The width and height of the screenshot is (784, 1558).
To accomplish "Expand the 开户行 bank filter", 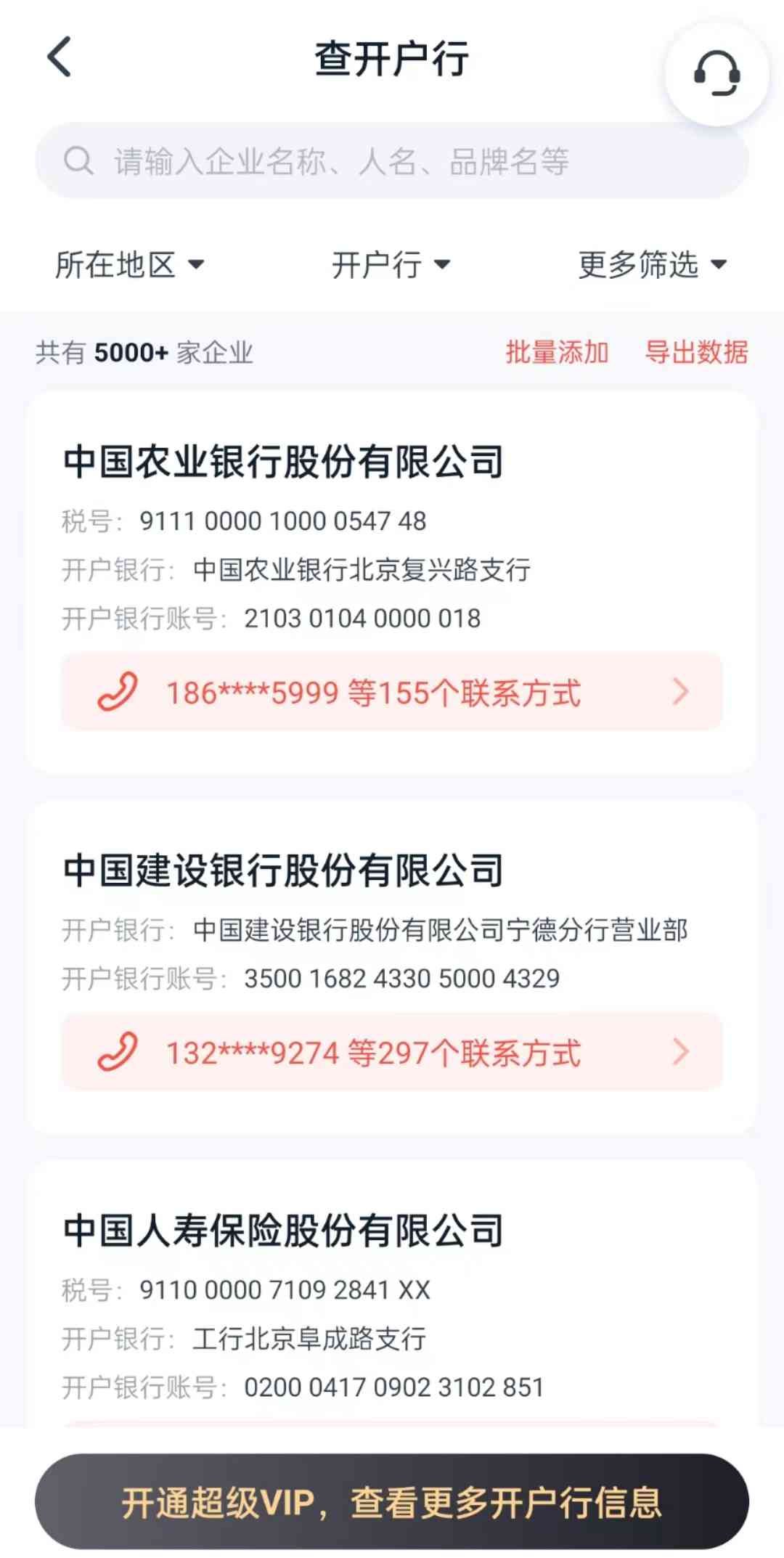I will pyautogui.click(x=391, y=265).
